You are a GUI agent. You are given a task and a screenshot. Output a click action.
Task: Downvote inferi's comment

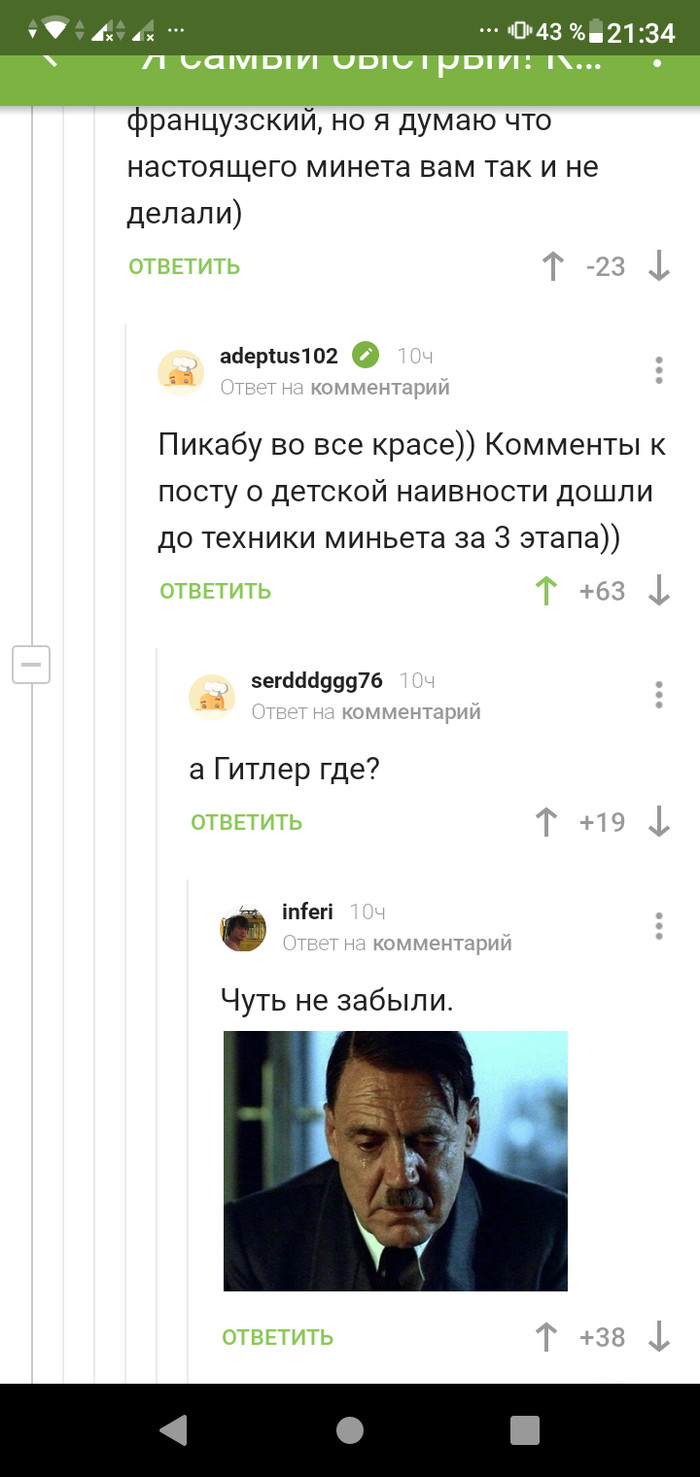tap(658, 1337)
